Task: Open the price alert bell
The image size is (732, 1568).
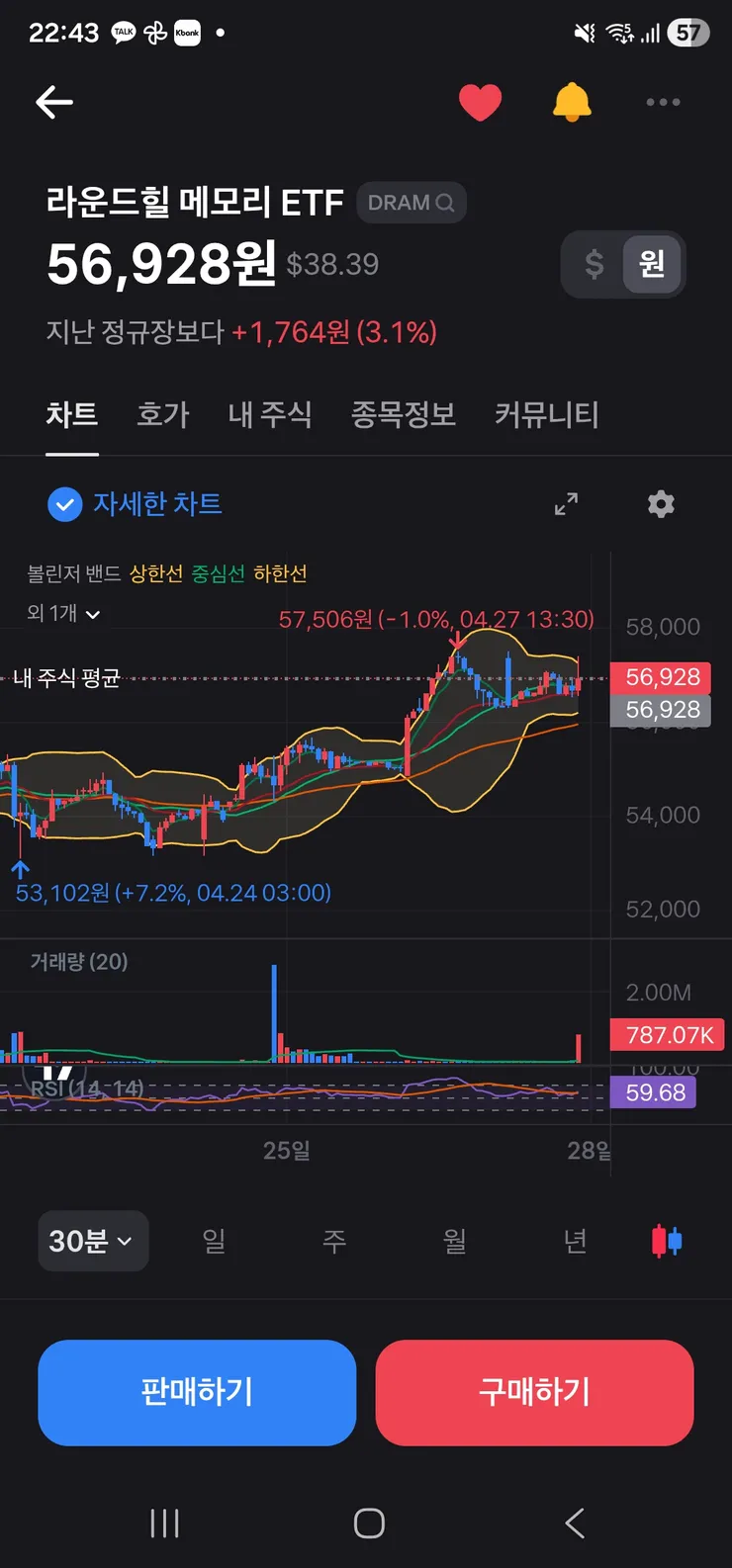Action: 572,102
